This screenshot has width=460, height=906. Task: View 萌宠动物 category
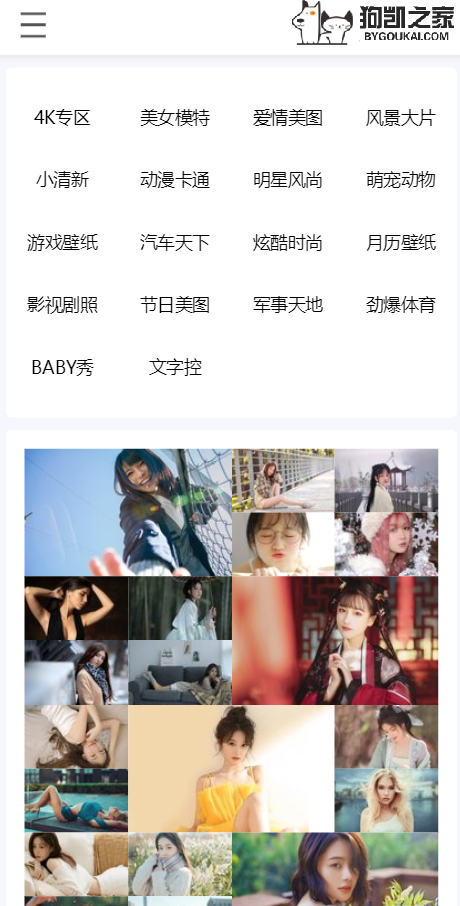[400, 180]
